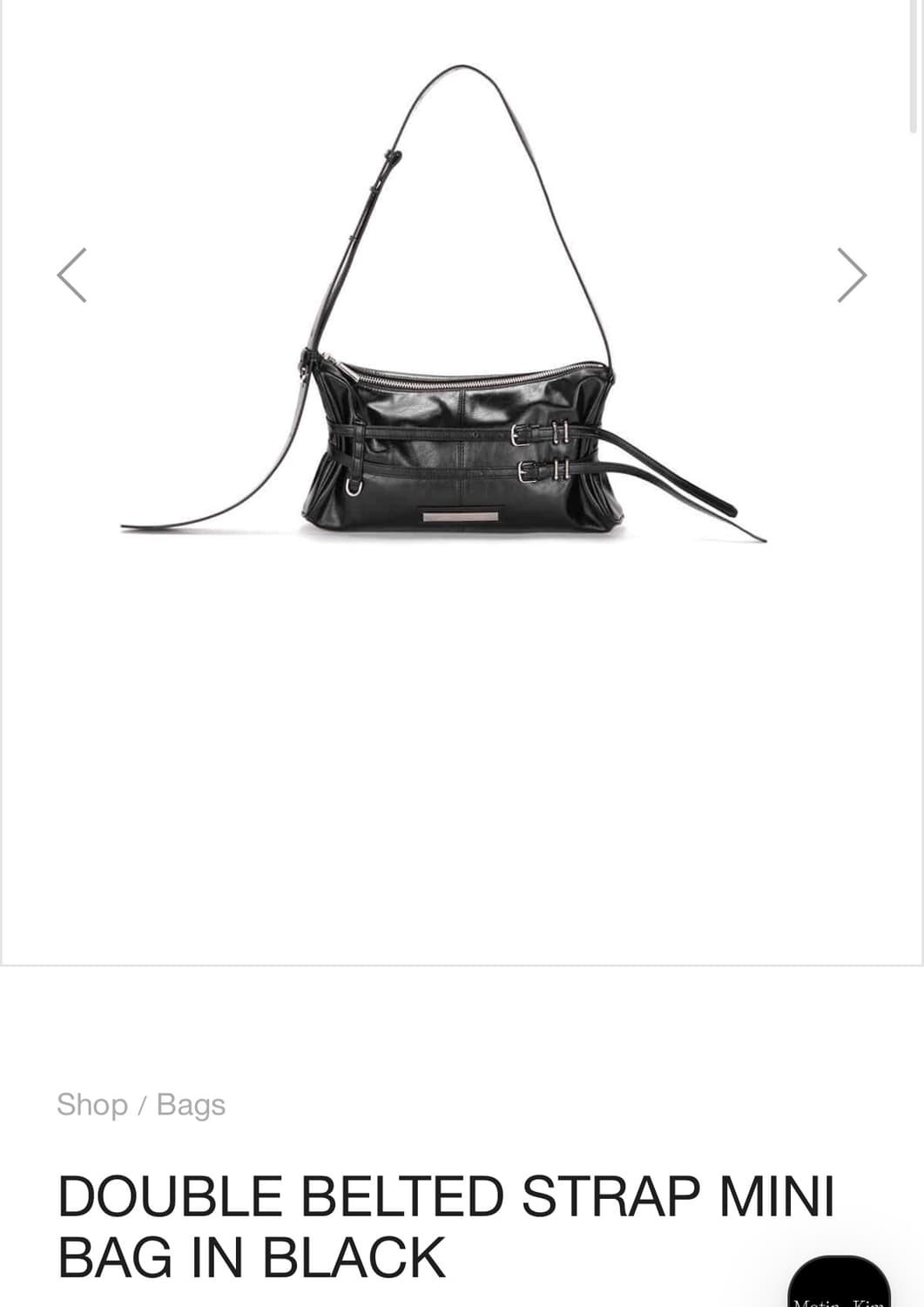Open the Bags breadcrumb link
The image size is (924, 1307).
(x=190, y=1104)
